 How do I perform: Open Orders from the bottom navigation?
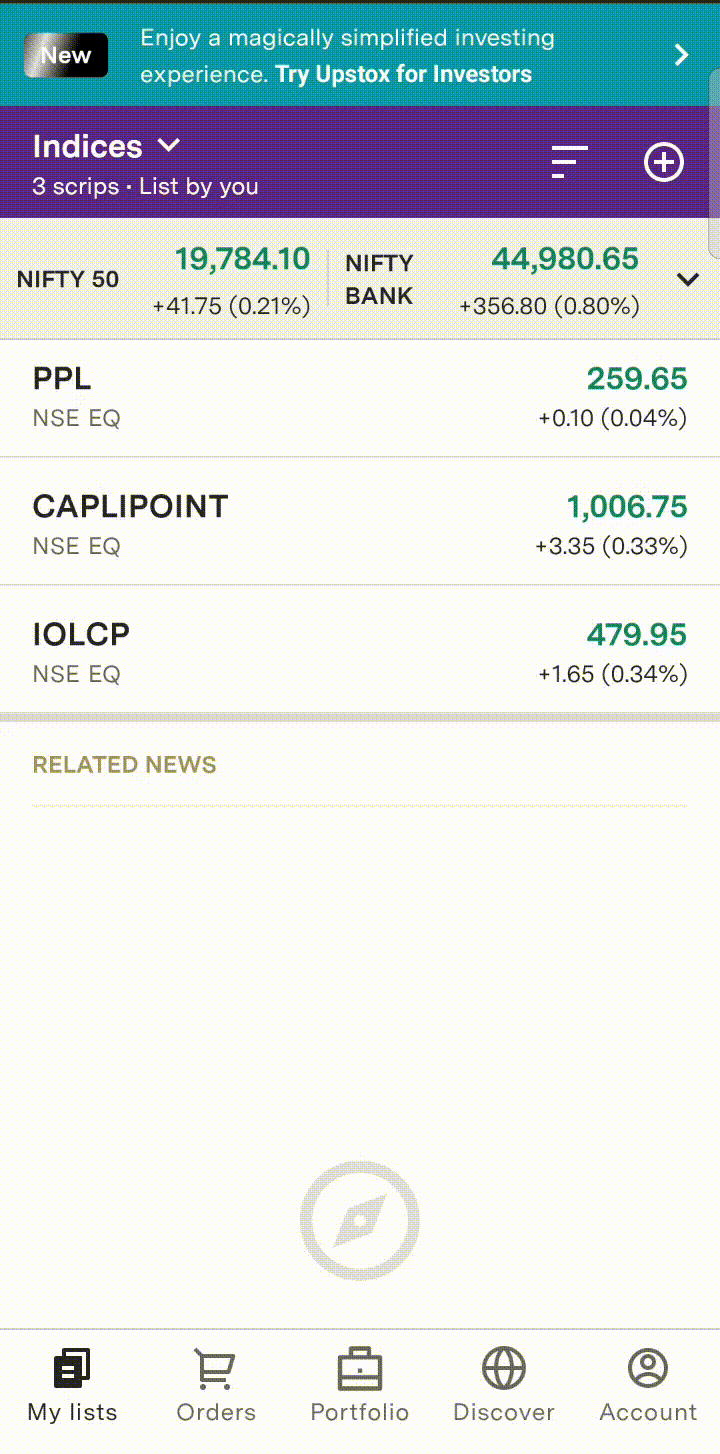pos(215,1384)
